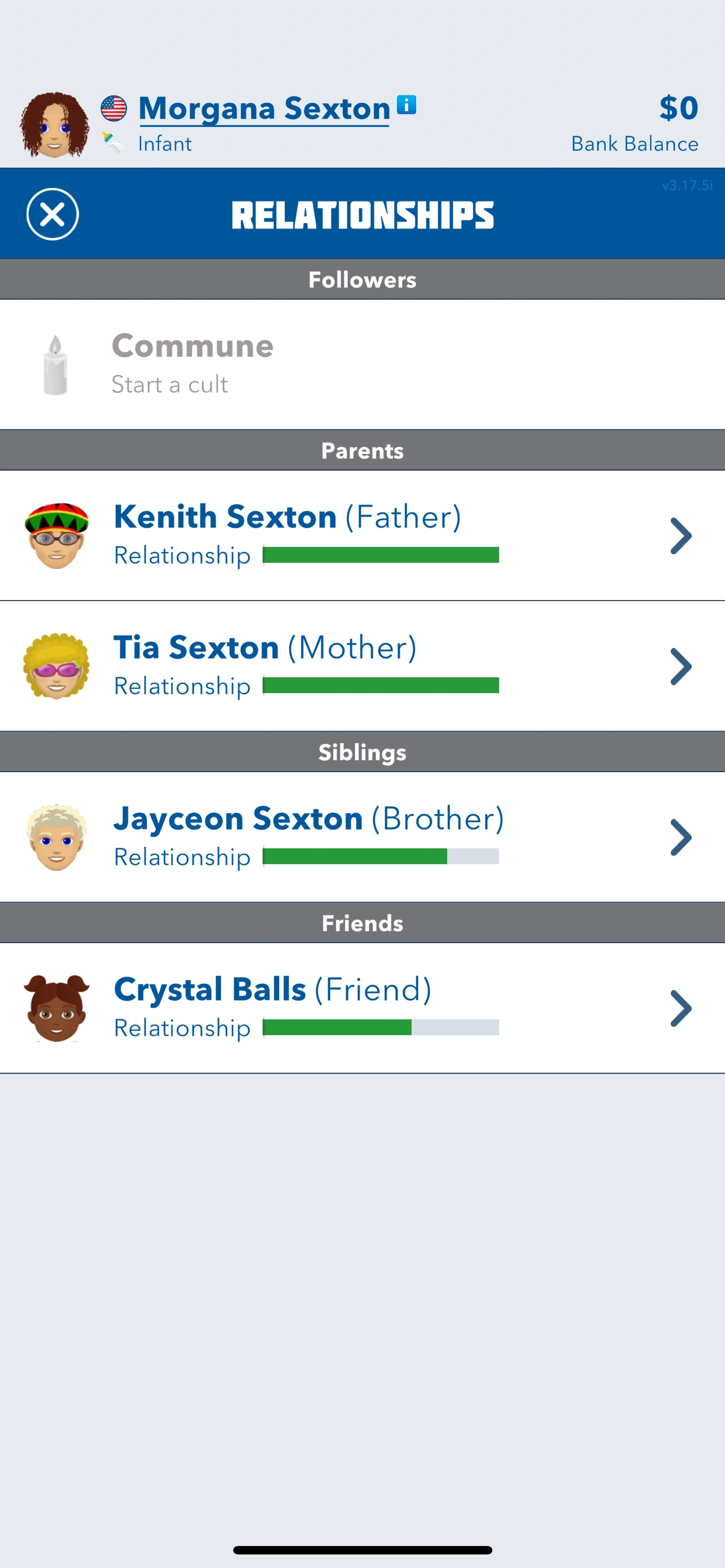
Task: Close the Relationships screen
Action: pos(53,214)
